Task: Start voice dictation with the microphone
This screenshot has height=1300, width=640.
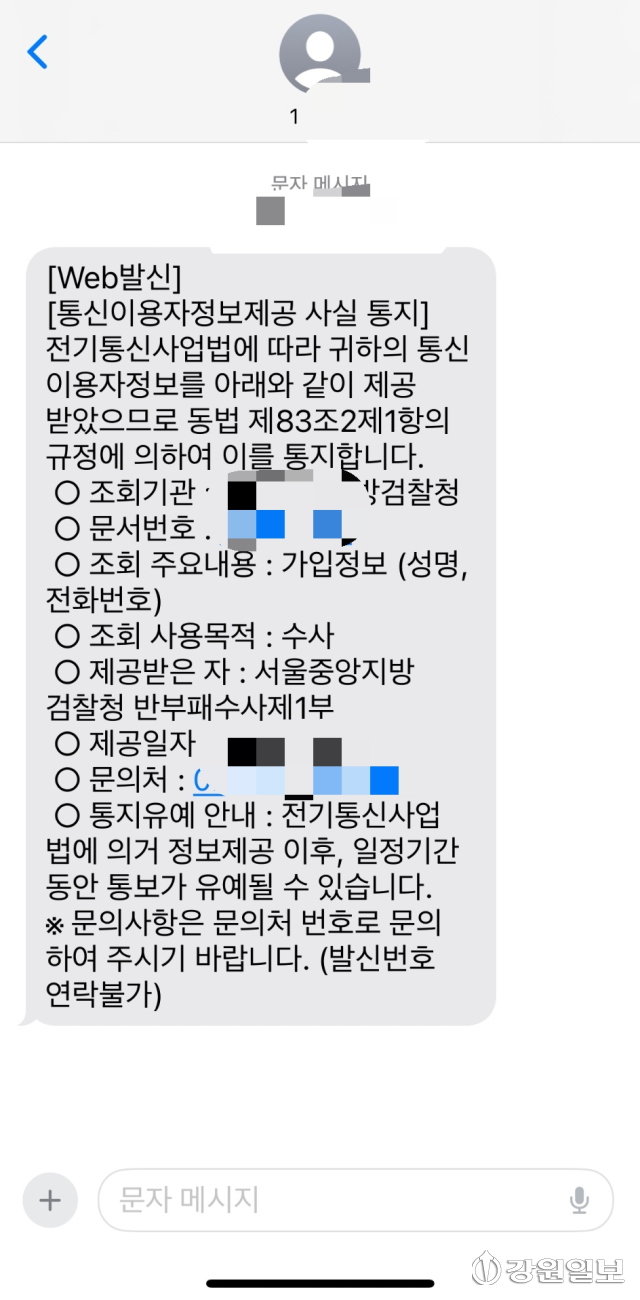Action: point(579,1200)
